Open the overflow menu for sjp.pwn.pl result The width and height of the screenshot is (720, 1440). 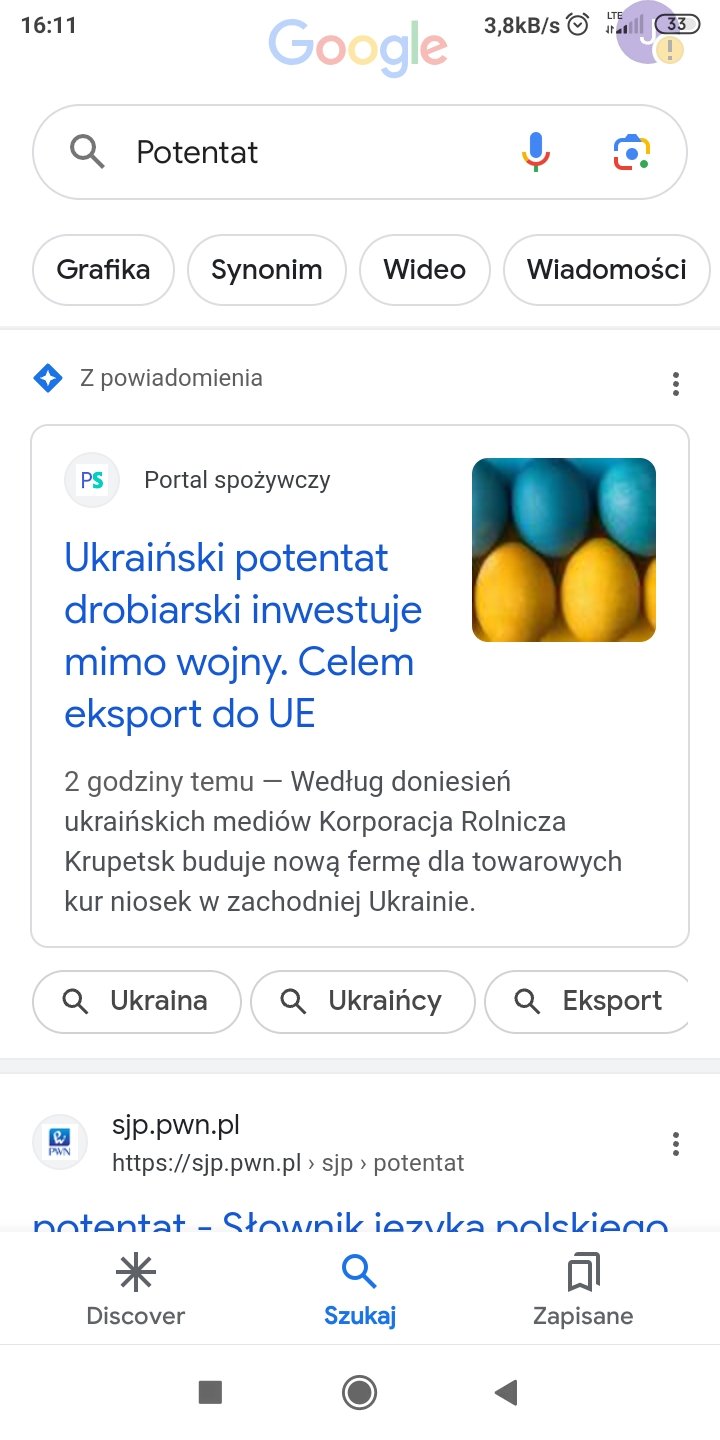(676, 1143)
